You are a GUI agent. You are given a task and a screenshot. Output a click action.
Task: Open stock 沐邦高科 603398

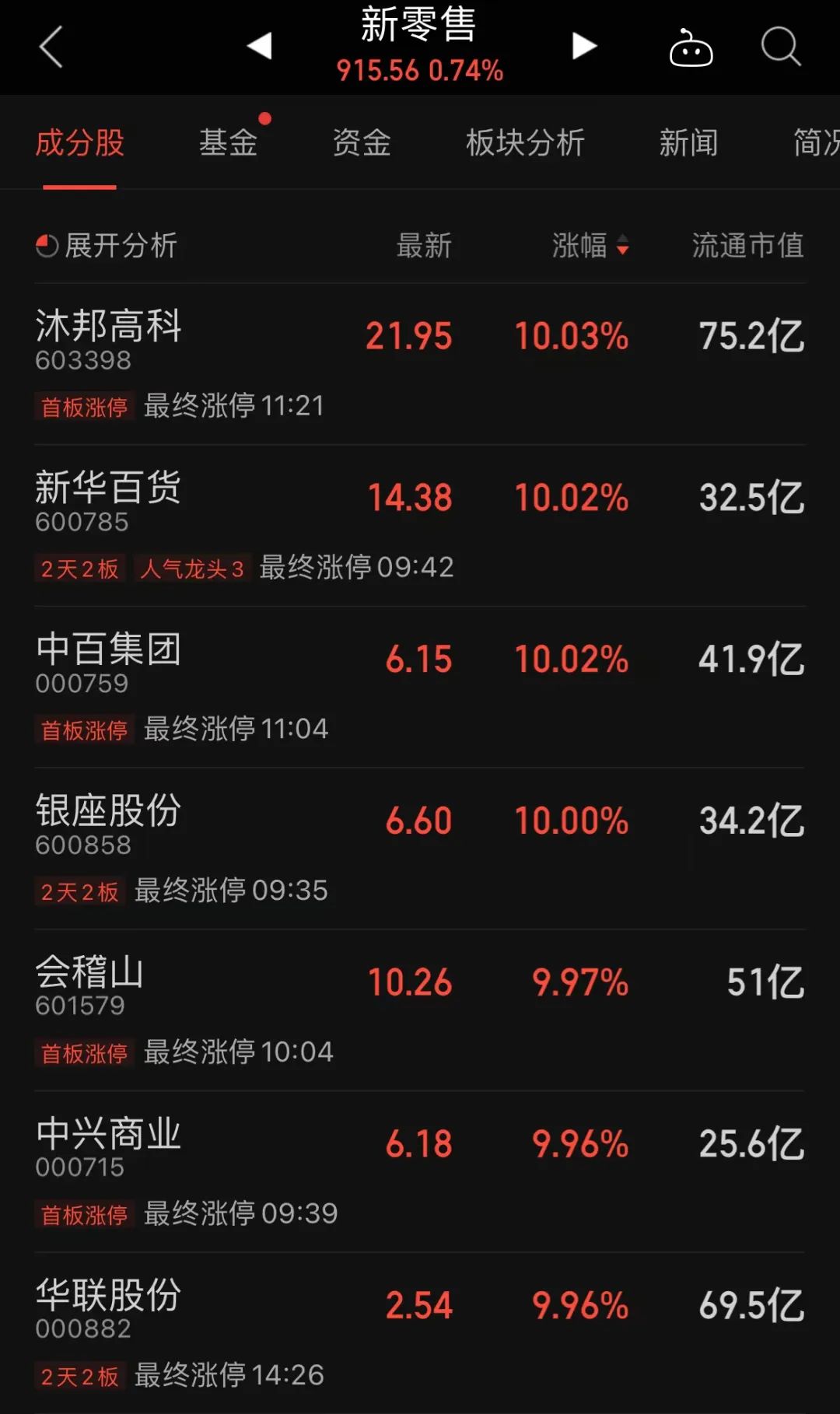[109, 338]
